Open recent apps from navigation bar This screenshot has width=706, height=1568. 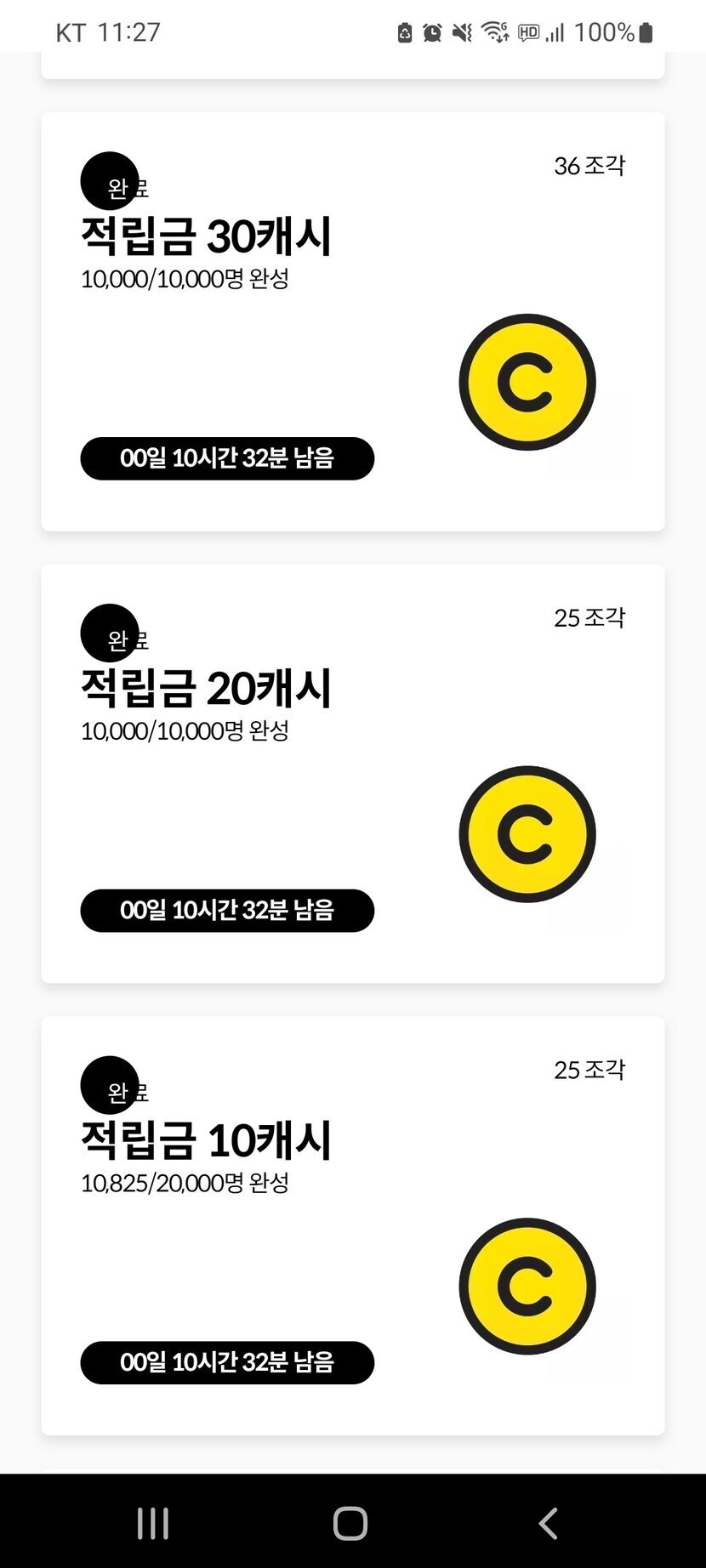coord(153,1523)
